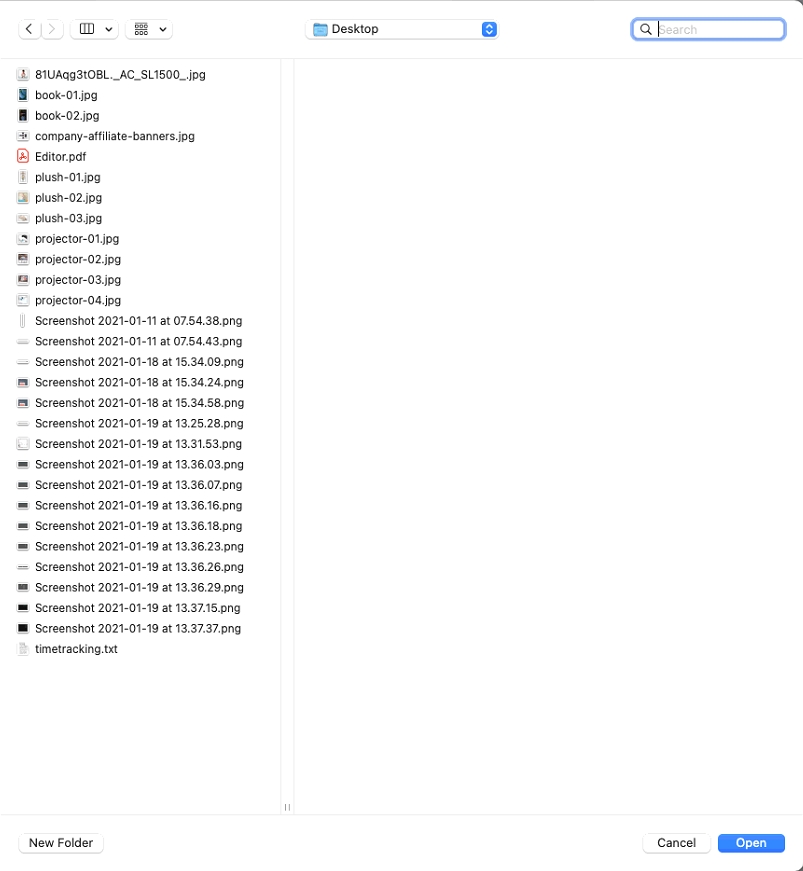803x871 pixels.
Task: Select Screenshot 2021-01-19 at 13.36.16.png
Action: [139, 506]
